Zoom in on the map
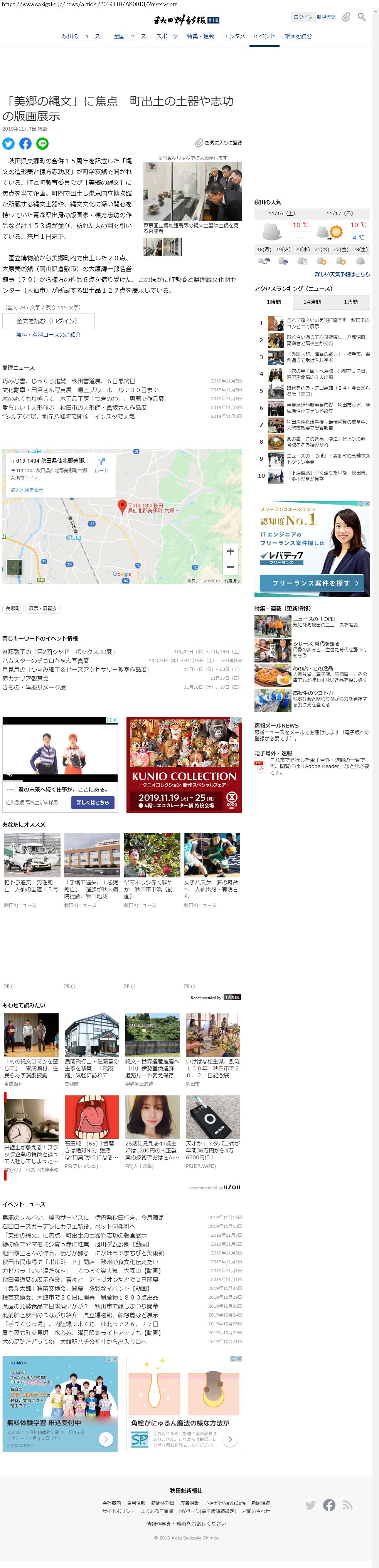 (230, 551)
